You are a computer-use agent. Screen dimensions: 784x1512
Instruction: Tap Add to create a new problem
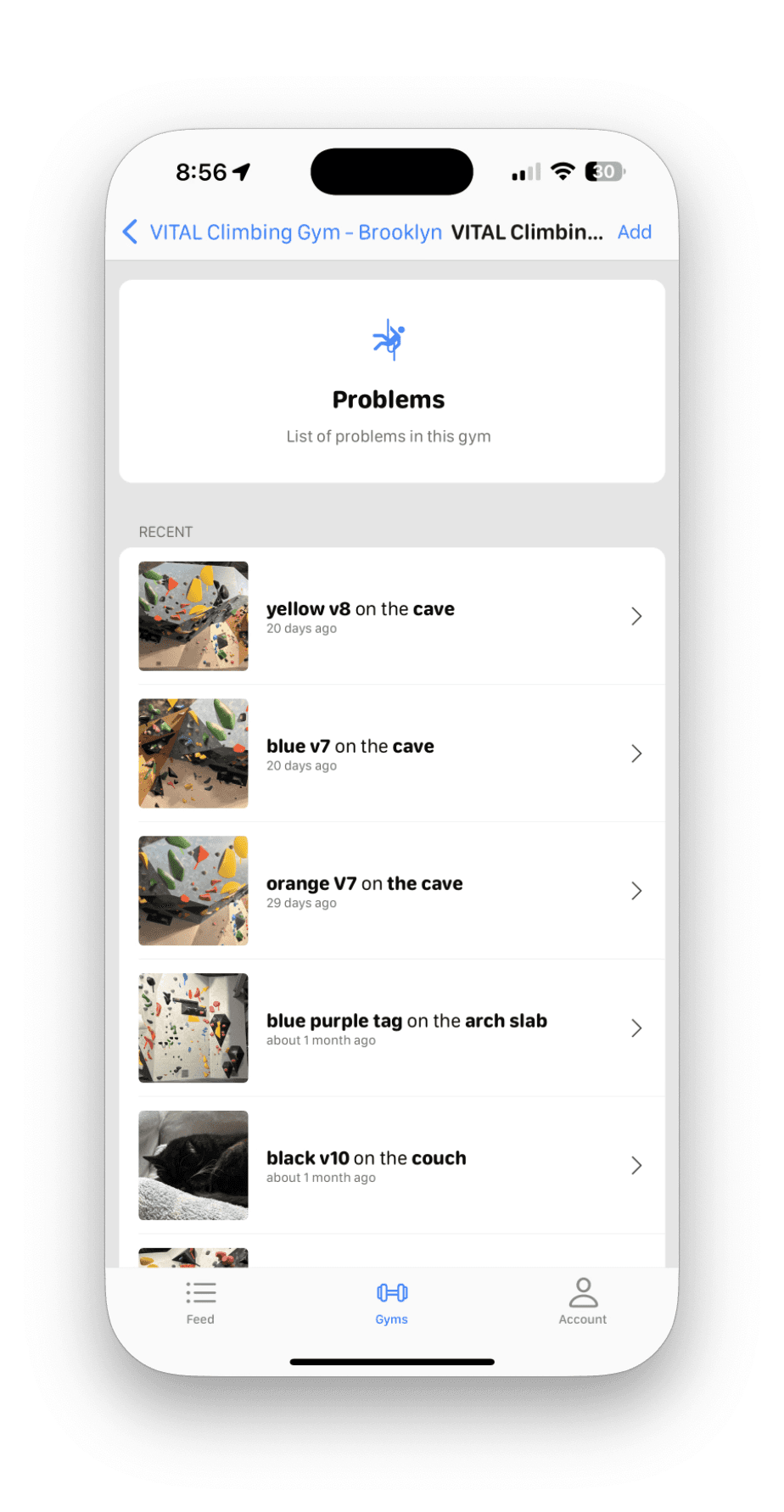(634, 232)
